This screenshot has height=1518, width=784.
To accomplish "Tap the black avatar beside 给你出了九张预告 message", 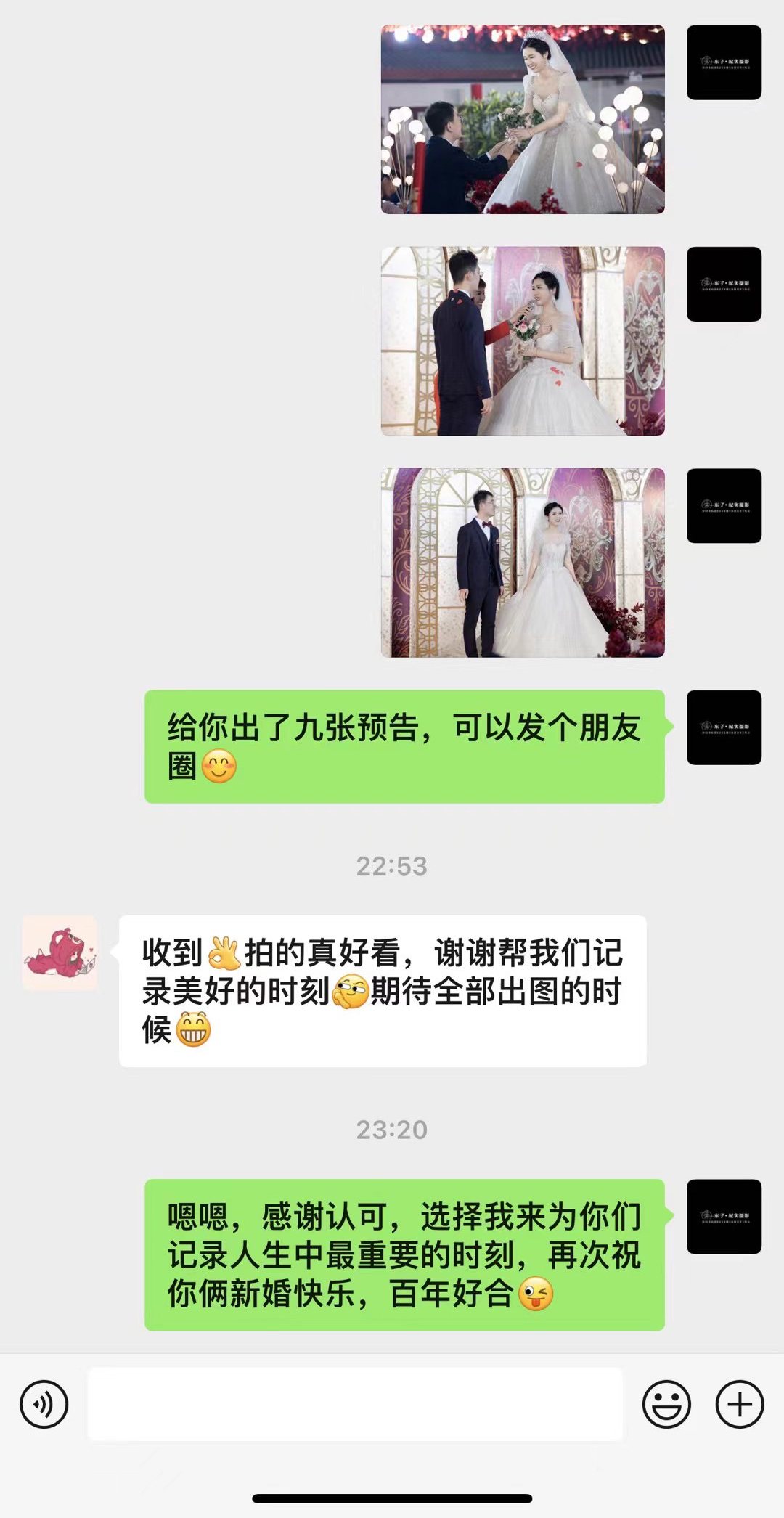I will (x=724, y=727).
